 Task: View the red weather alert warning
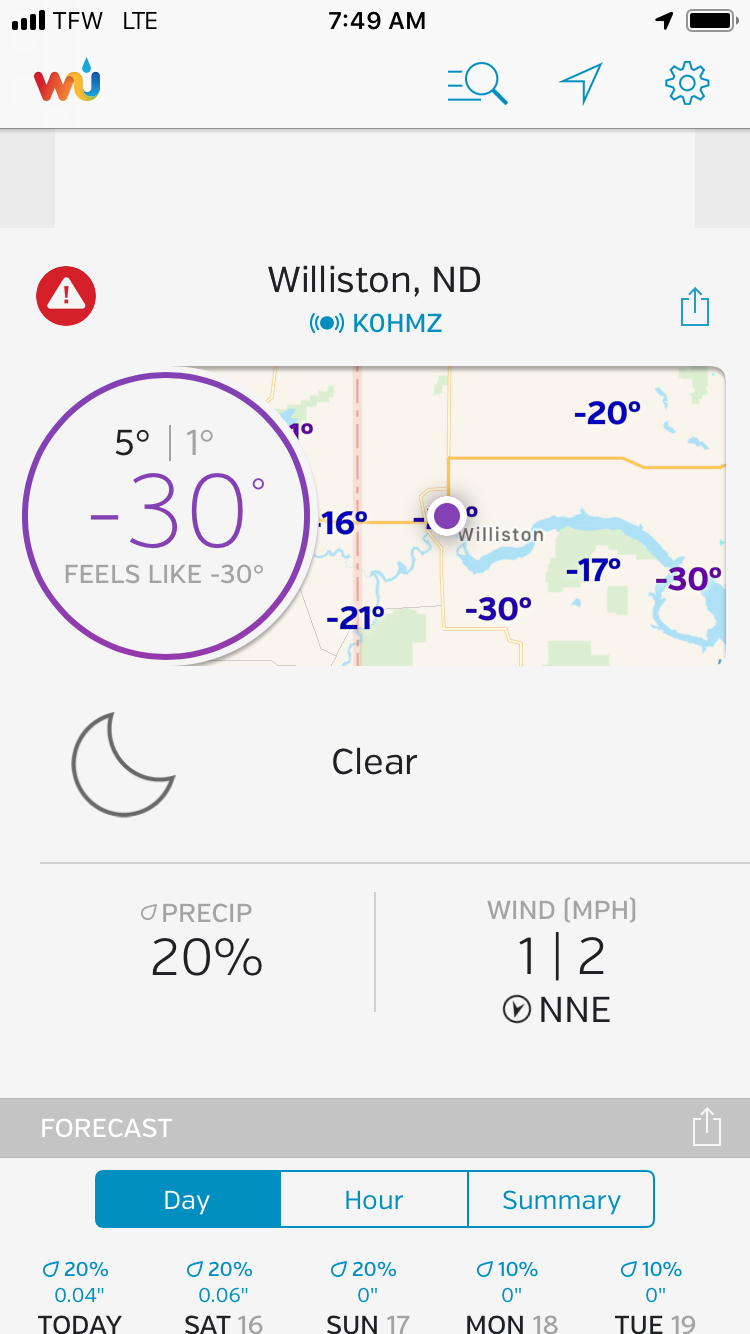tap(66, 295)
